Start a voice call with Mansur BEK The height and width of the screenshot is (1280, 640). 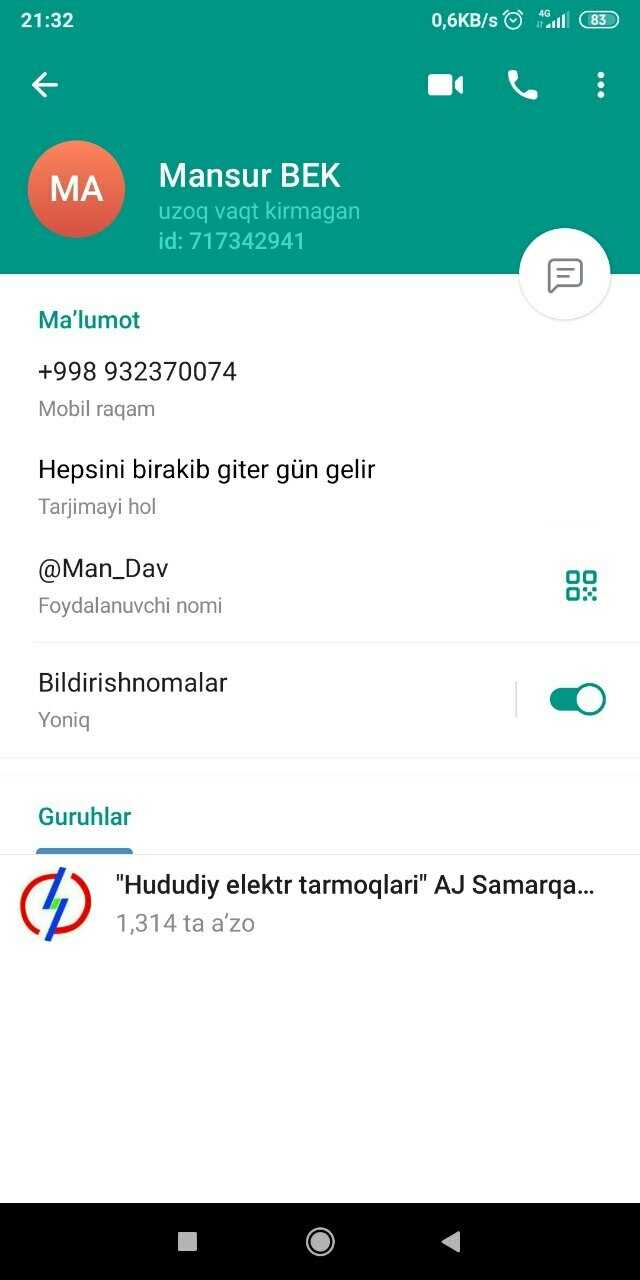click(x=522, y=85)
